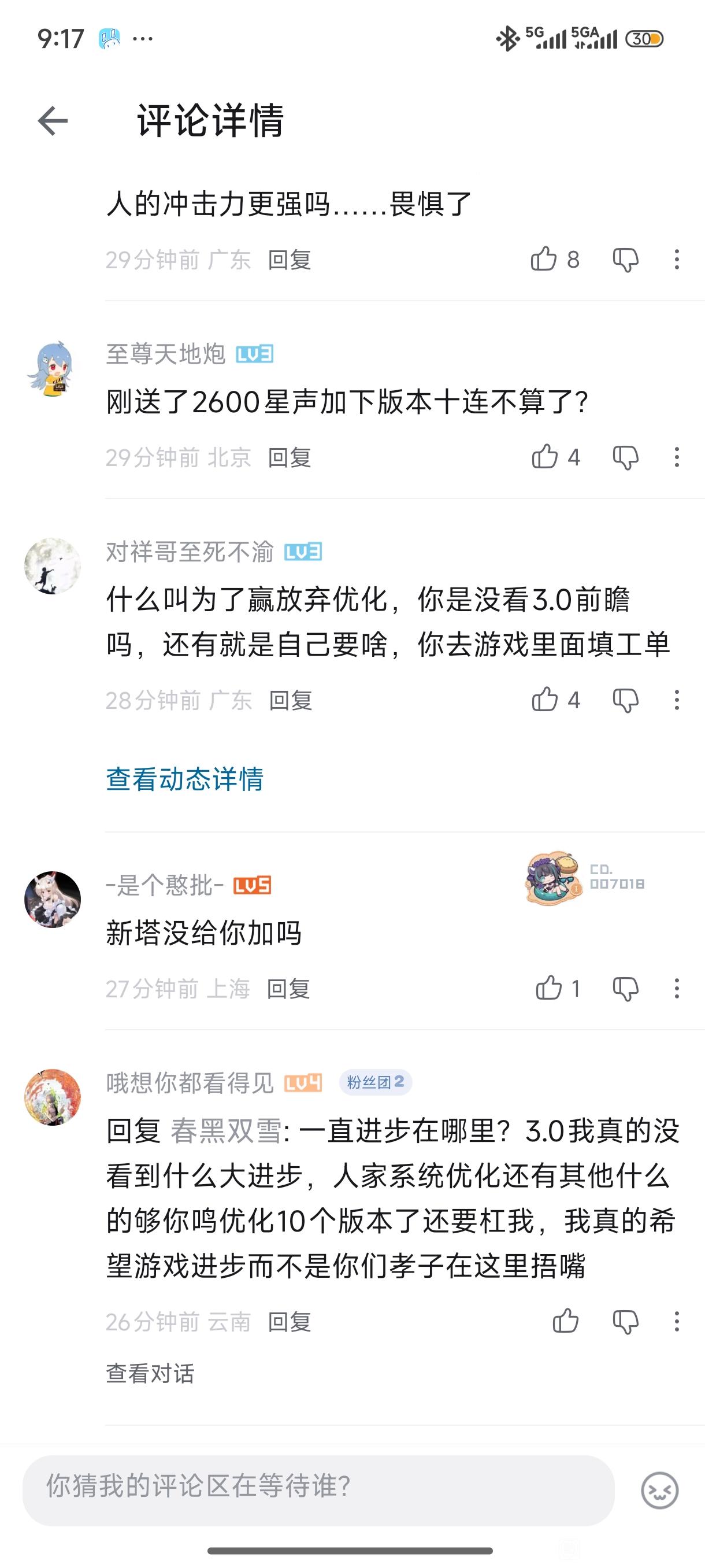Screen dimensions: 705x1568
Task: Like -是个憨批-'s comment
Action: coord(548,989)
